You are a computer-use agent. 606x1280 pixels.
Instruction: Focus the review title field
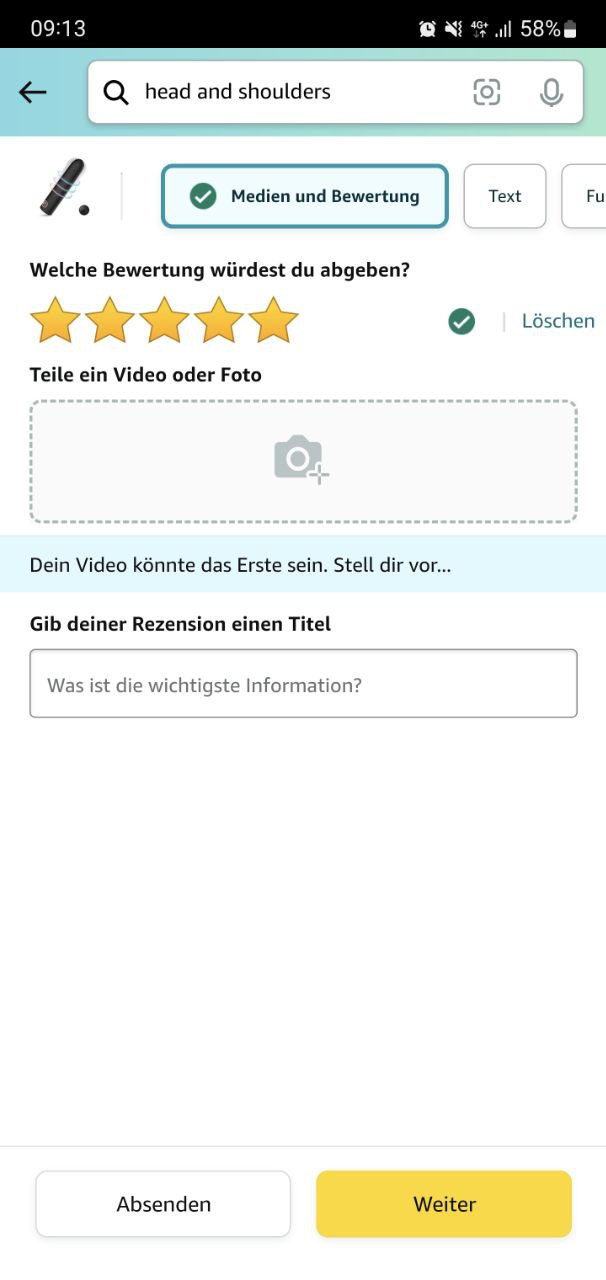tap(303, 684)
